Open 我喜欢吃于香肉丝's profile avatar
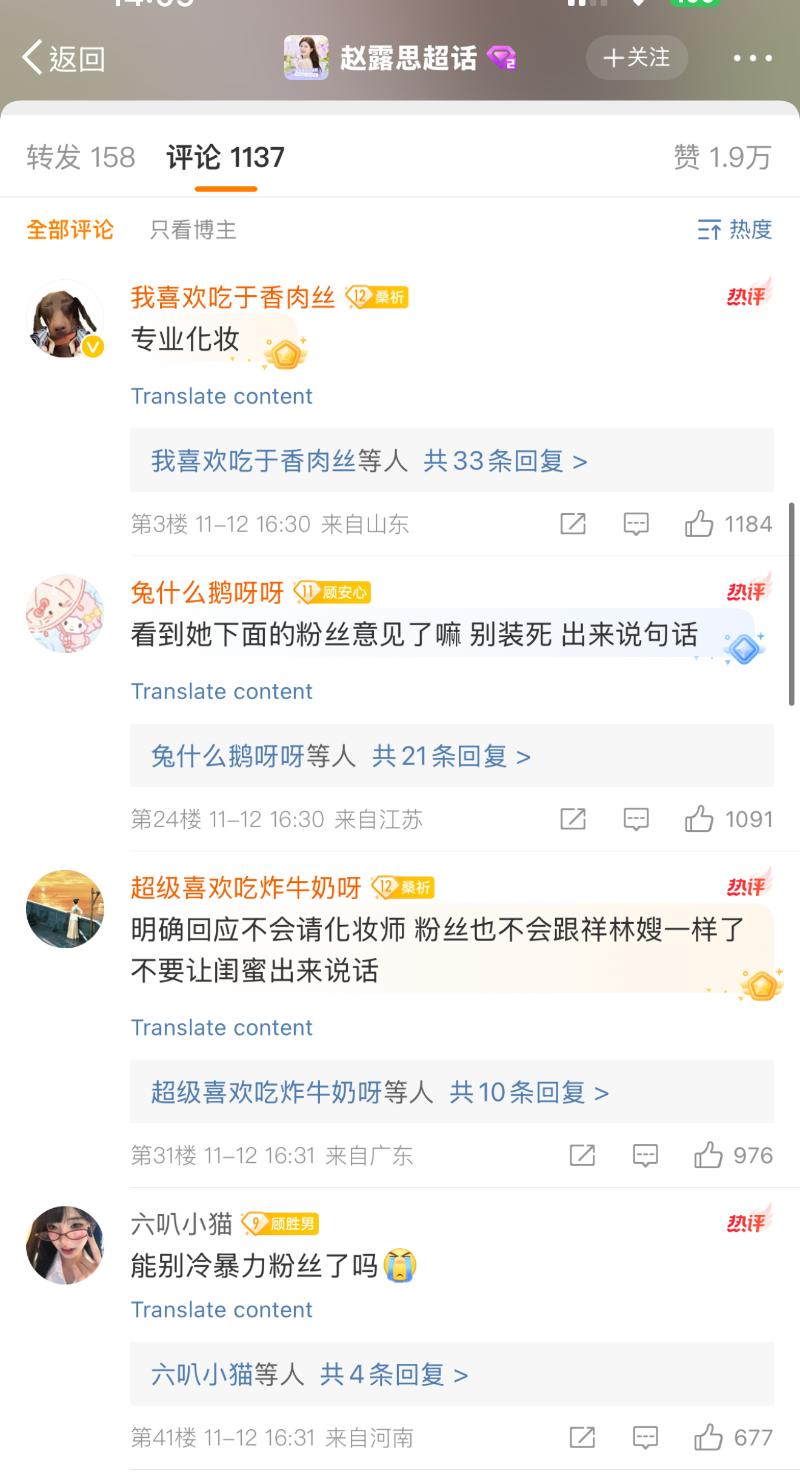This screenshot has width=800, height=1479. tap(65, 319)
